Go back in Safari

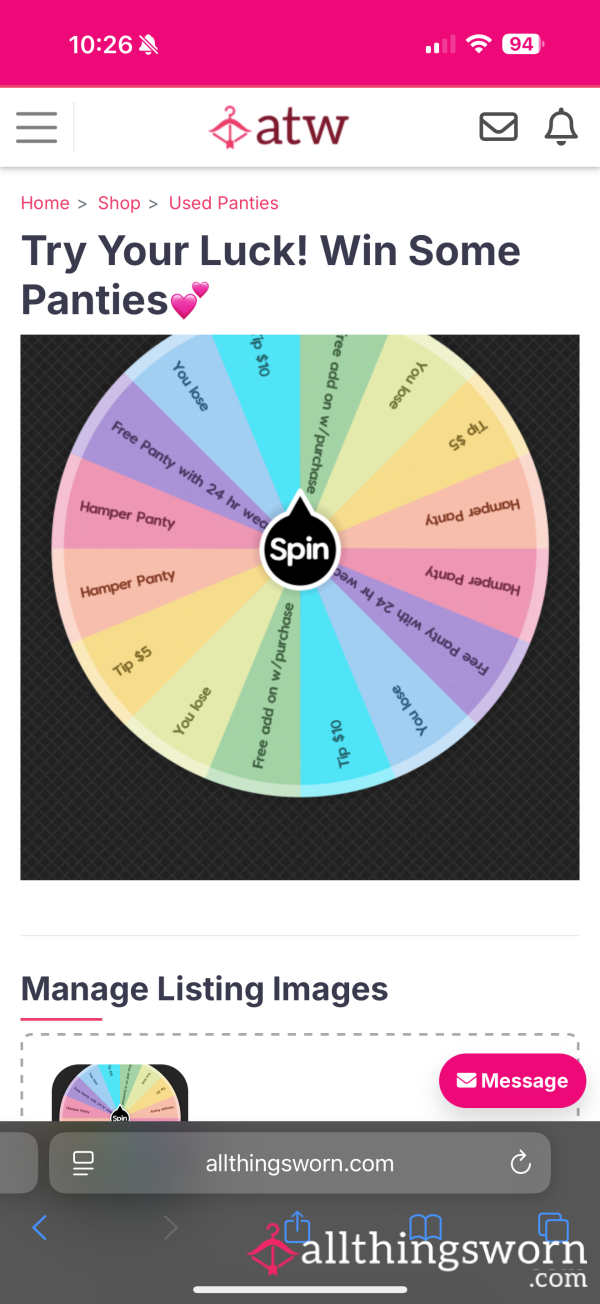(40, 1228)
